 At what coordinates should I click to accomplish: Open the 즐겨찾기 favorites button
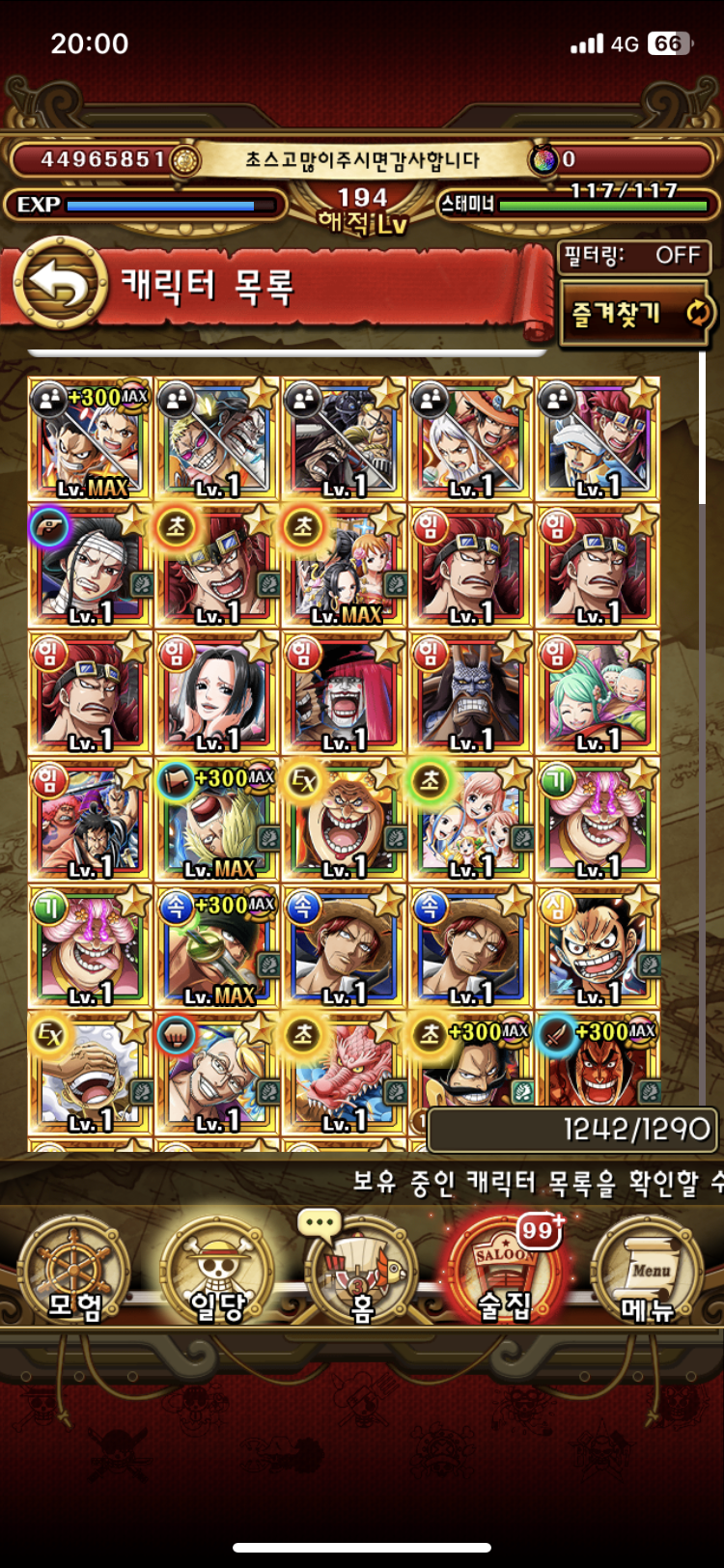tap(634, 313)
